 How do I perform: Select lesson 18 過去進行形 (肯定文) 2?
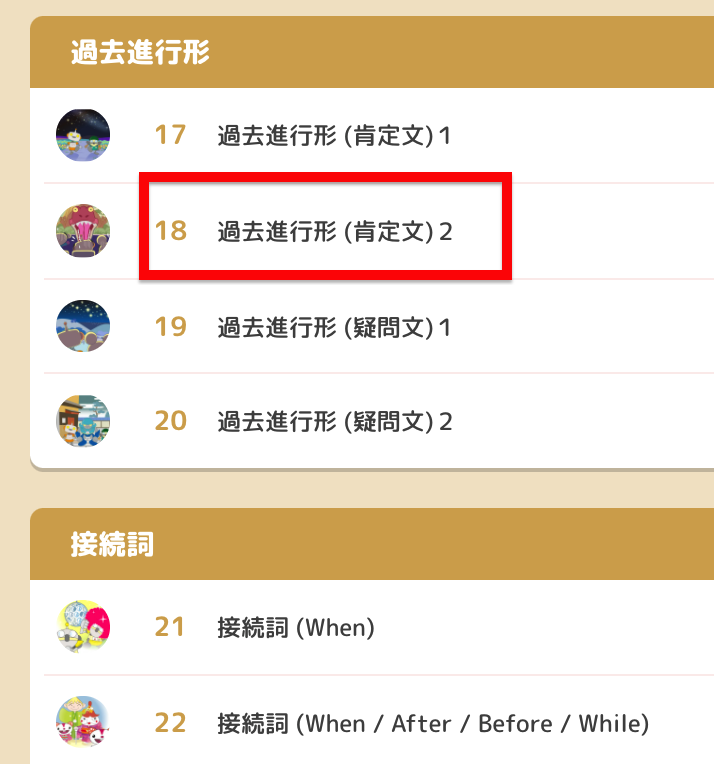pos(334,231)
